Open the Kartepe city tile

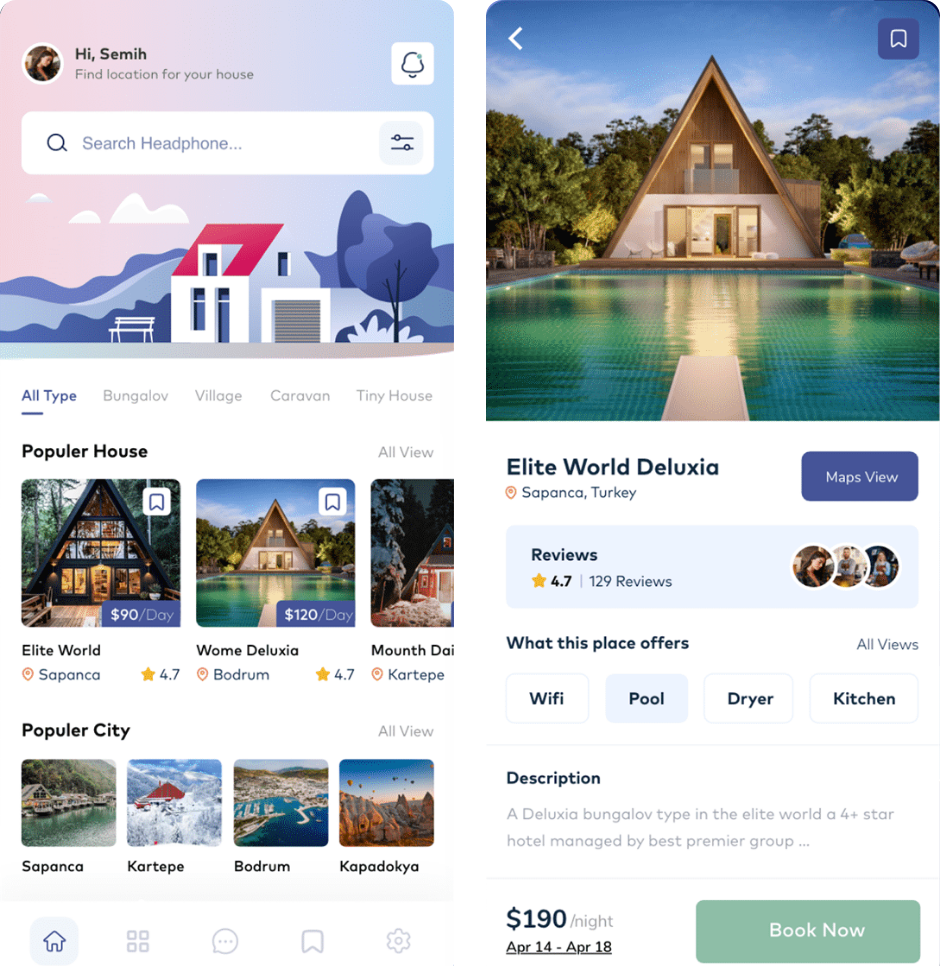pos(174,803)
